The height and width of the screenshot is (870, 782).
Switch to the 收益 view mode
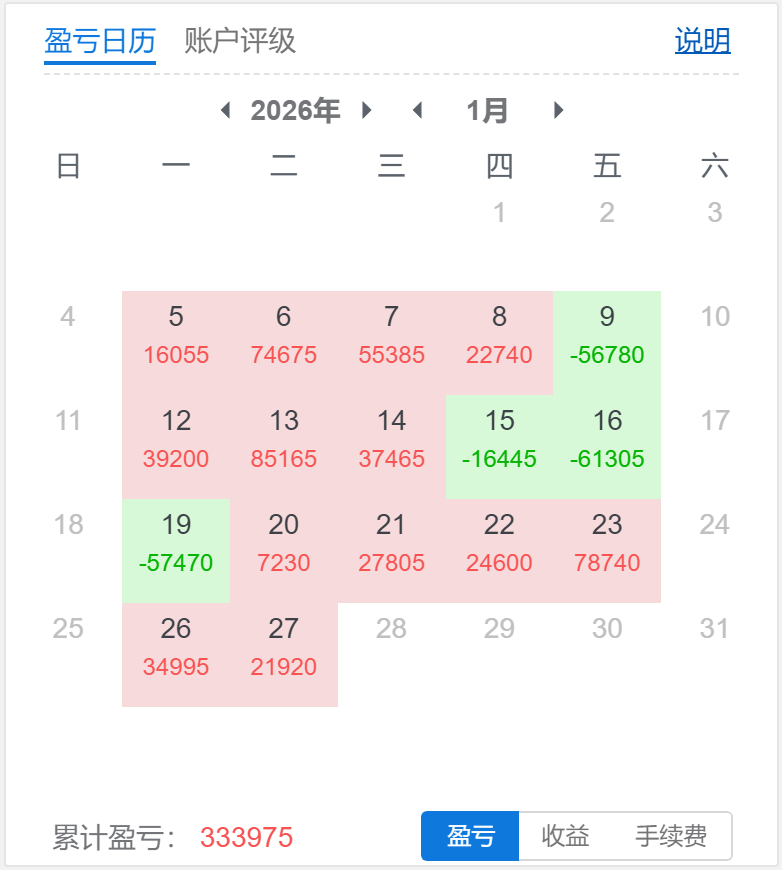pyautogui.click(x=564, y=836)
